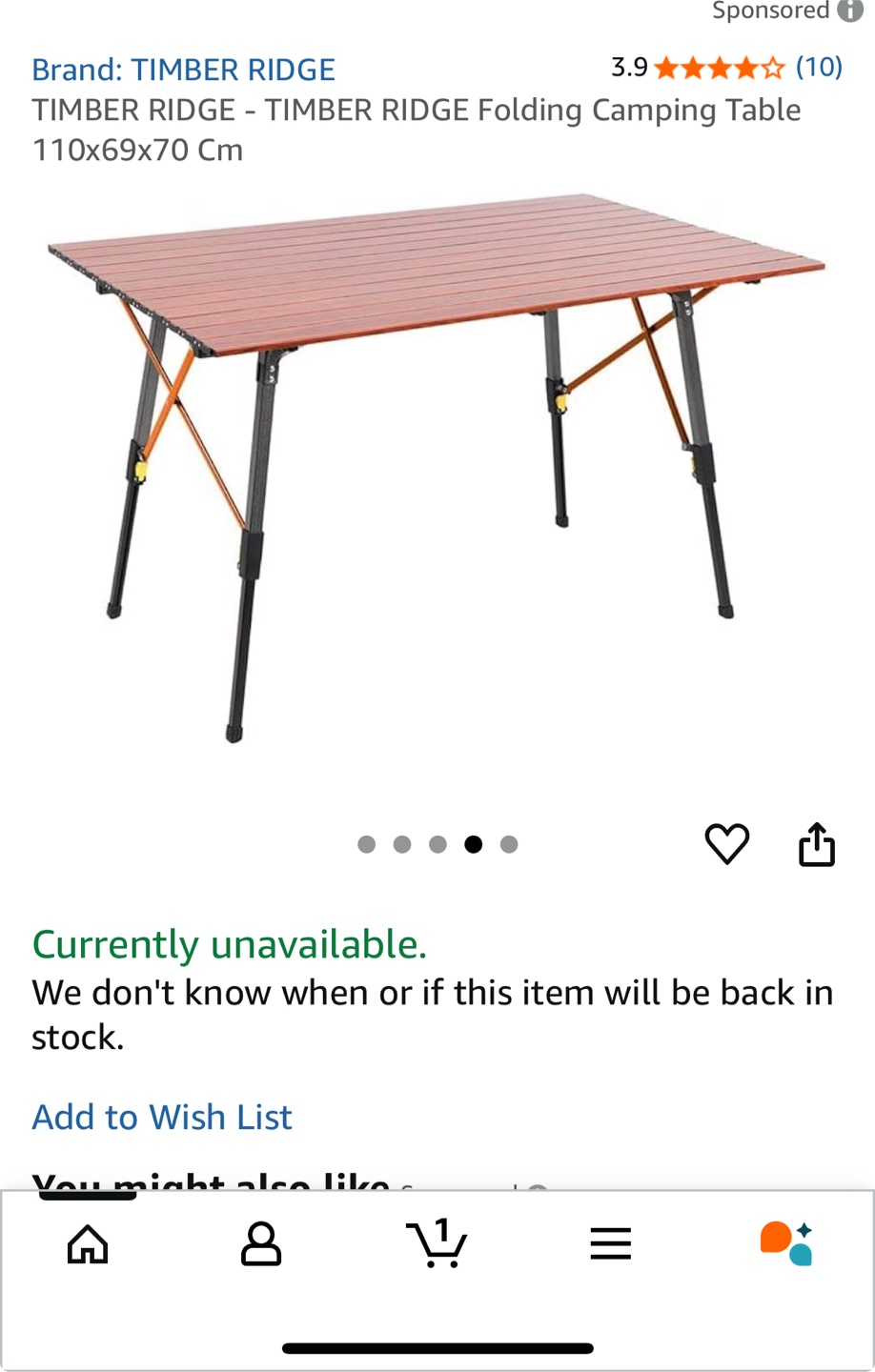The height and width of the screenshot is (1372, 875).
Task: Open the last carousel position dot
Action: [x=510, y=844]
